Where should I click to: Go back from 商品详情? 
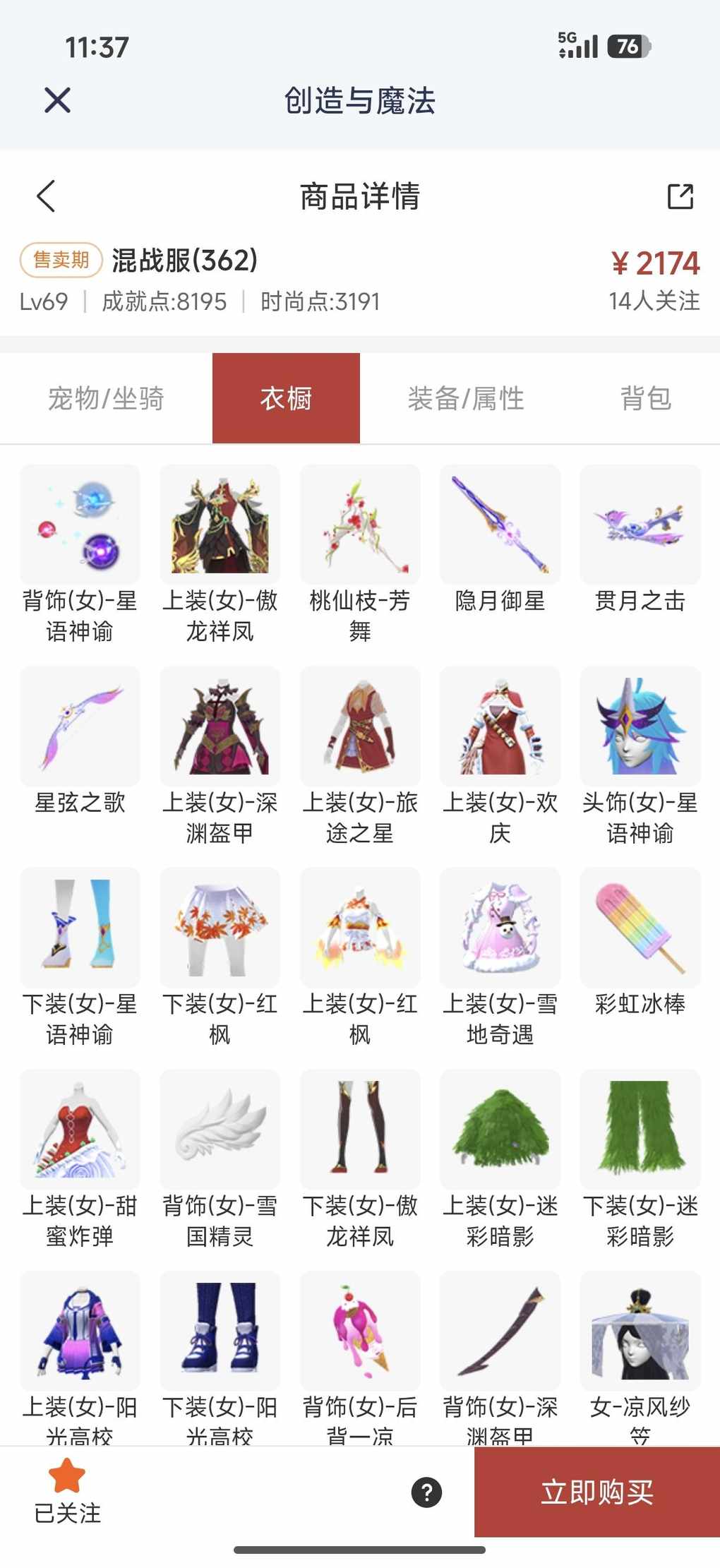(x=47, y=196)
